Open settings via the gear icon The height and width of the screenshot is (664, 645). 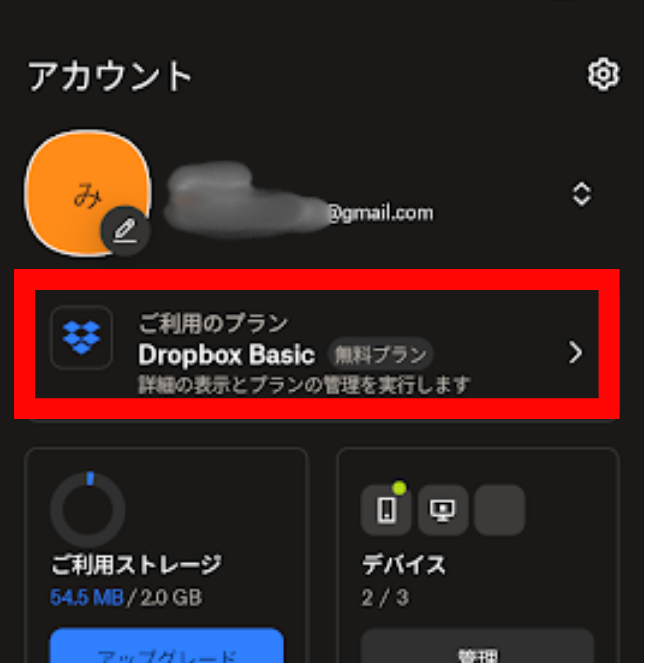(603, 74)
